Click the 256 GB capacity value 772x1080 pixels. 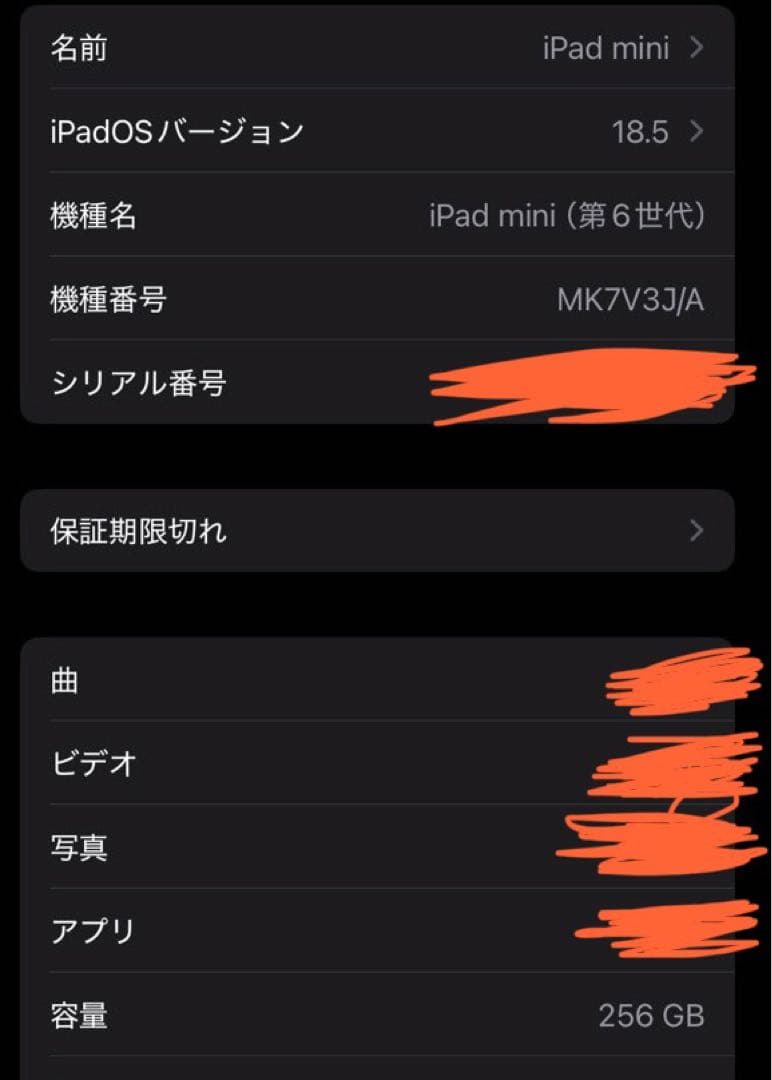(x=652, y=1016)
